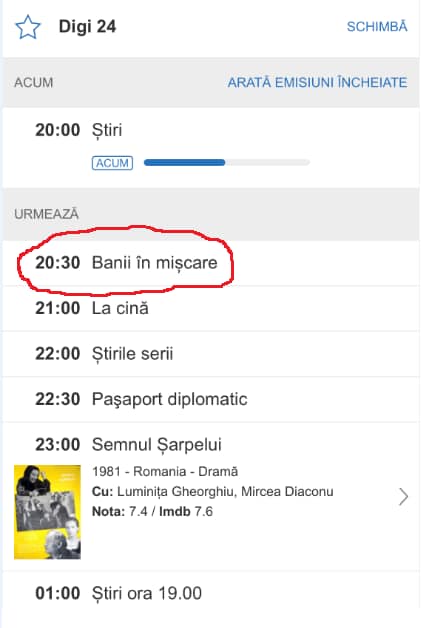Tap the Semnul Șarpelui movie poster
This screenshot has width=421, height=628.
(47, 512)
